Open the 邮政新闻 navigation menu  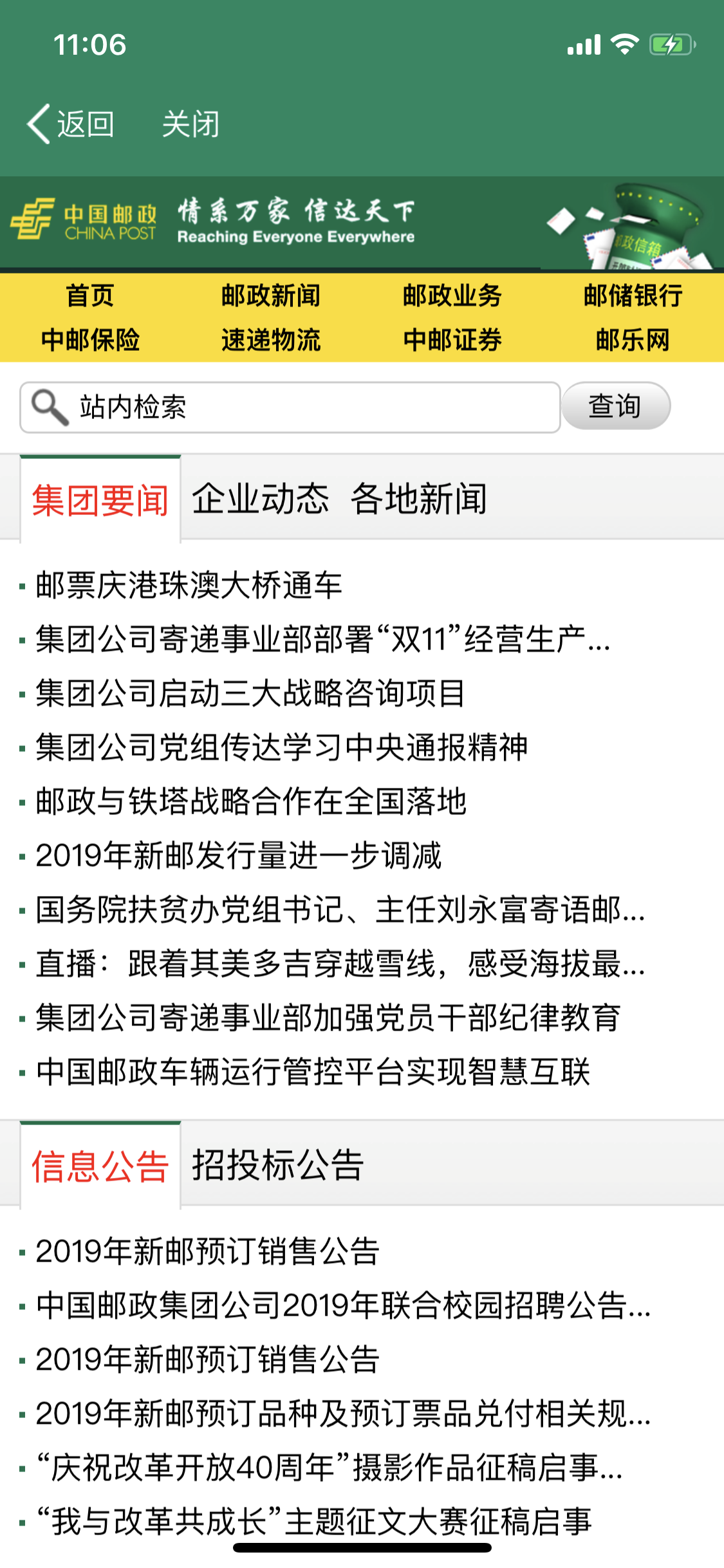click(x=270, y=296)
